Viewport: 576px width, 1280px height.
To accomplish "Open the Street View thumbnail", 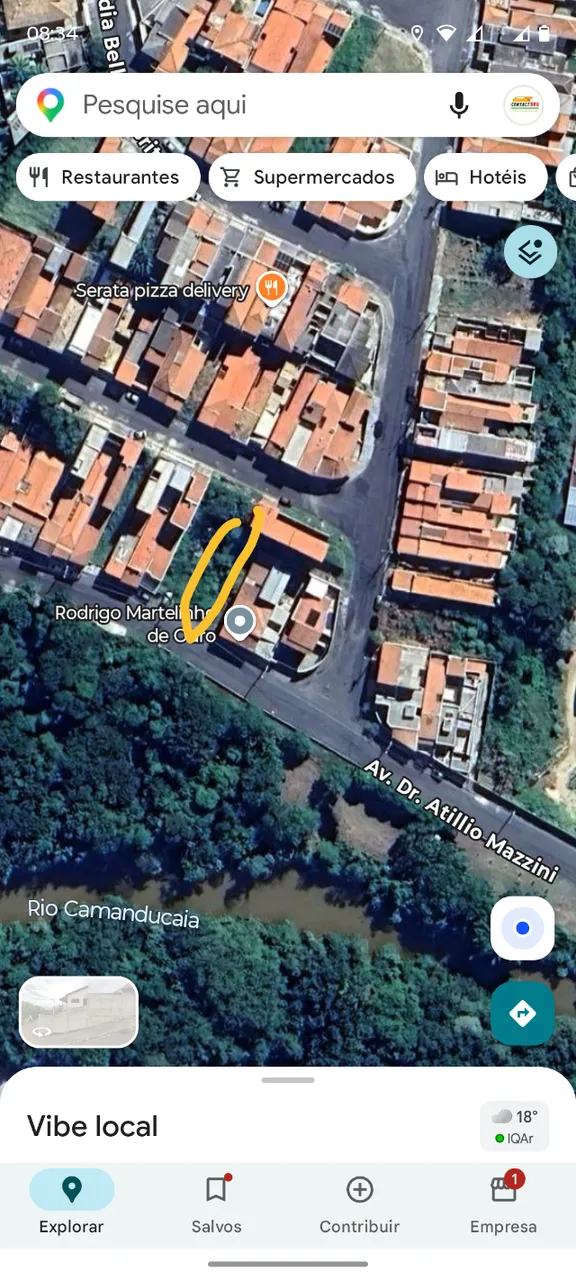I will (78, 1012).
